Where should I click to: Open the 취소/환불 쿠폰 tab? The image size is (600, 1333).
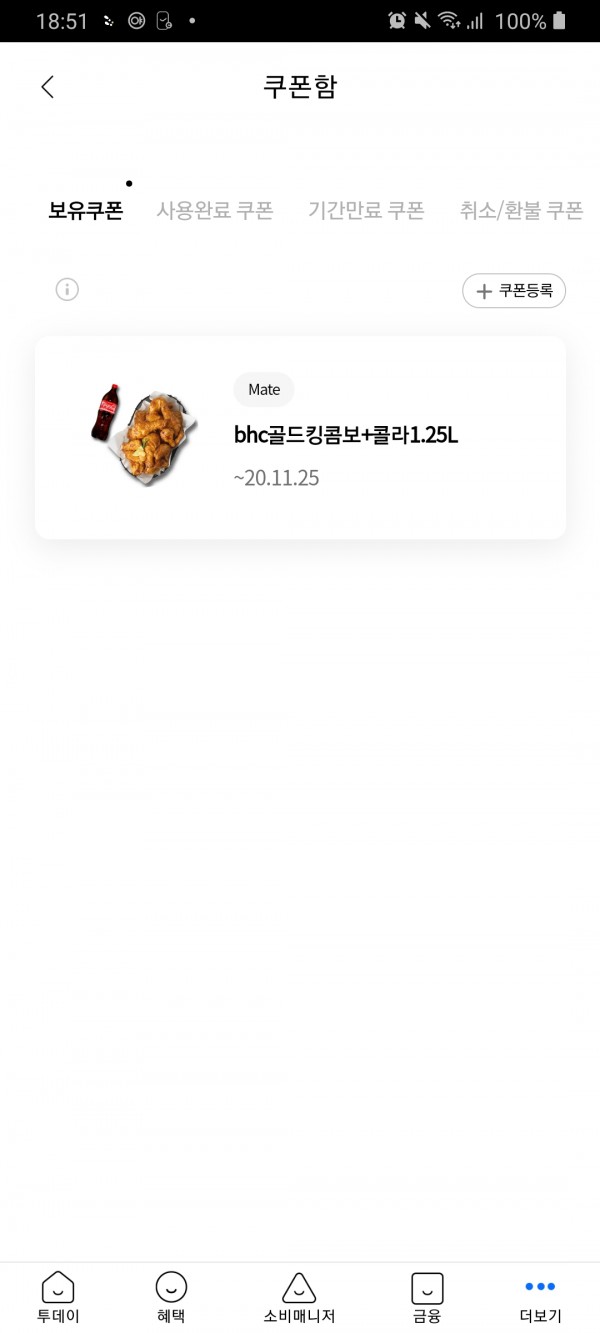pyautogui.click(x=521, y=211)
